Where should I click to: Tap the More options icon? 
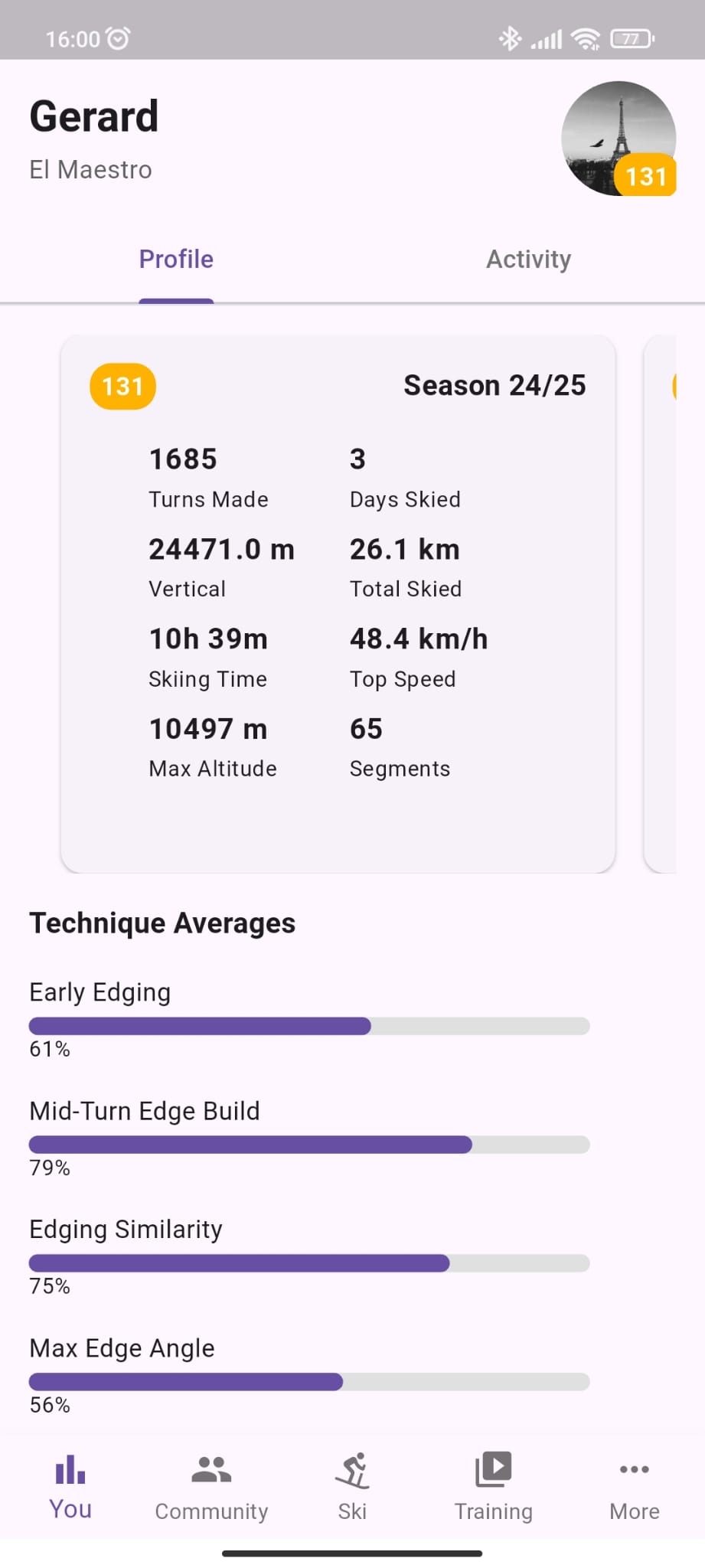click(x=634, y=1470)
